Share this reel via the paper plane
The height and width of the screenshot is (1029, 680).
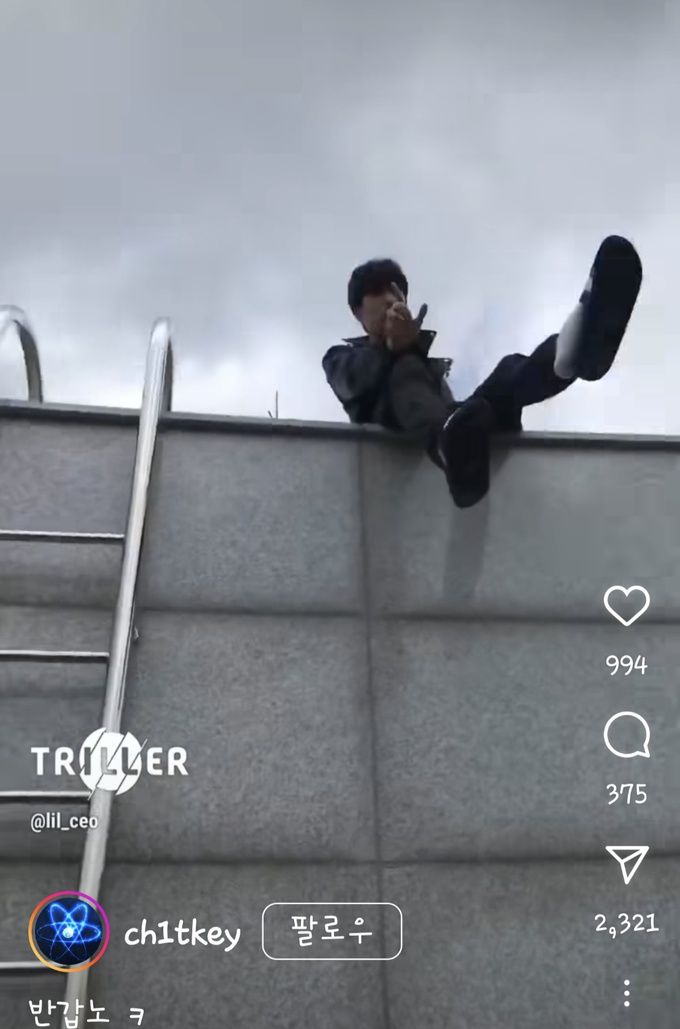(x=626, y=864)
